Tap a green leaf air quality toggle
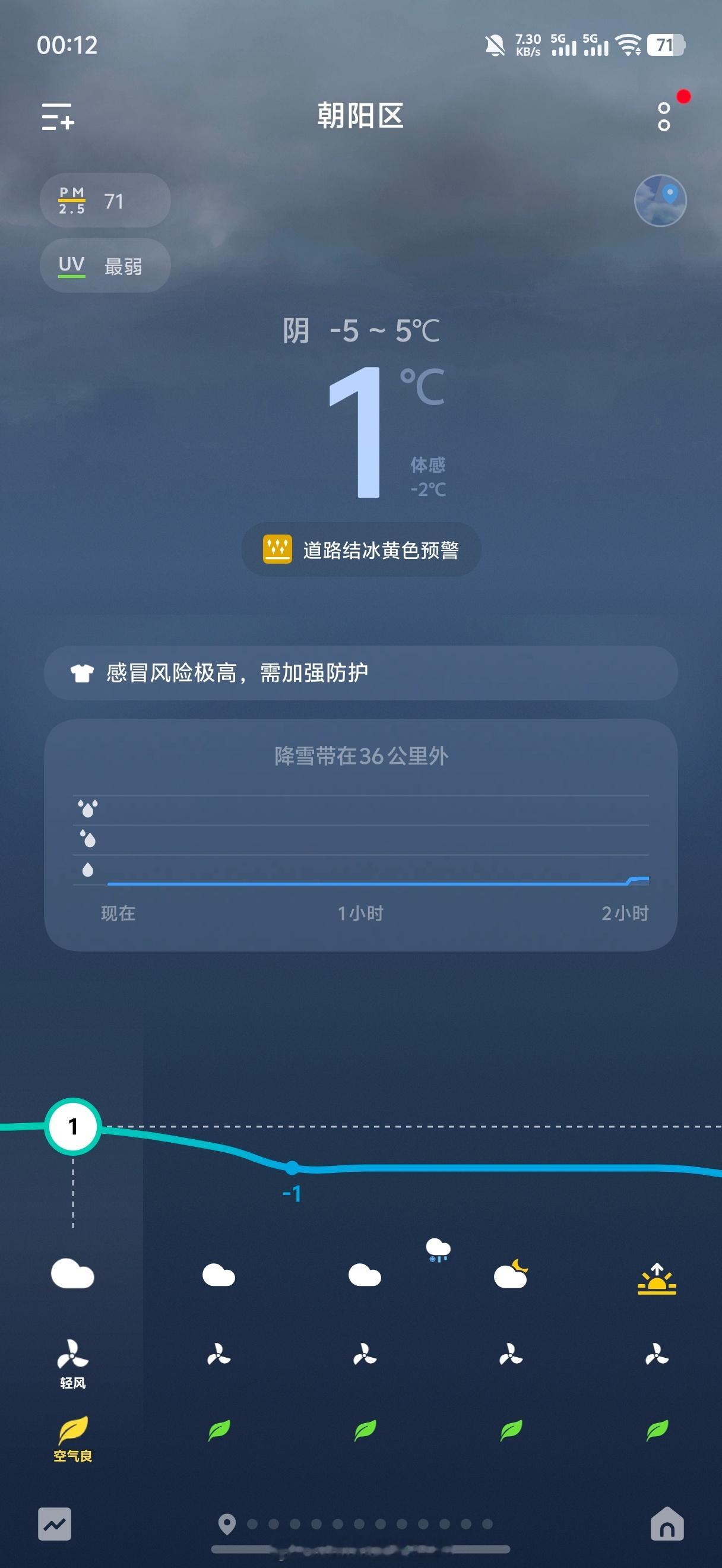This screenshot has width=722, height=1568. point(218,1431)
